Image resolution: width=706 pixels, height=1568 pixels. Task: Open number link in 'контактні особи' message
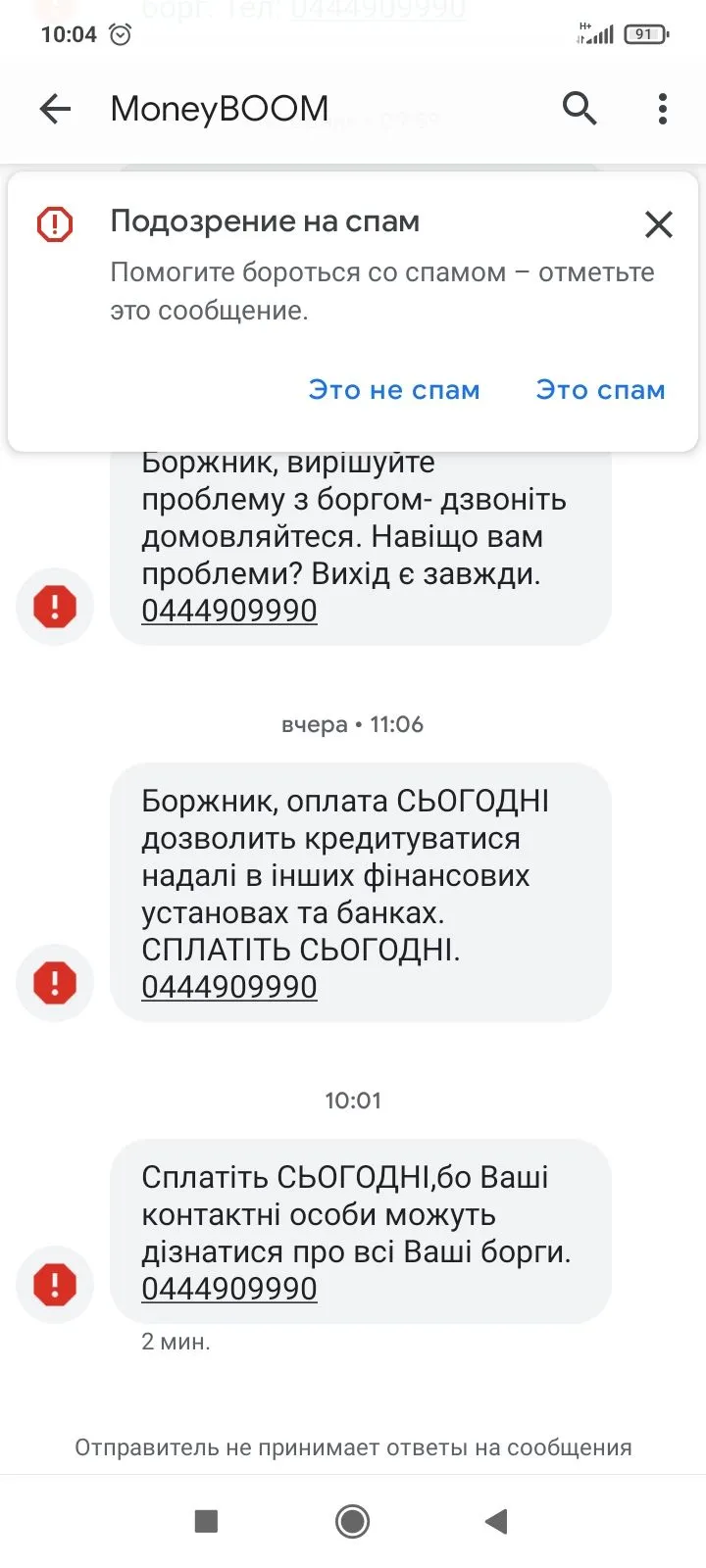(x=229, y=1289)
